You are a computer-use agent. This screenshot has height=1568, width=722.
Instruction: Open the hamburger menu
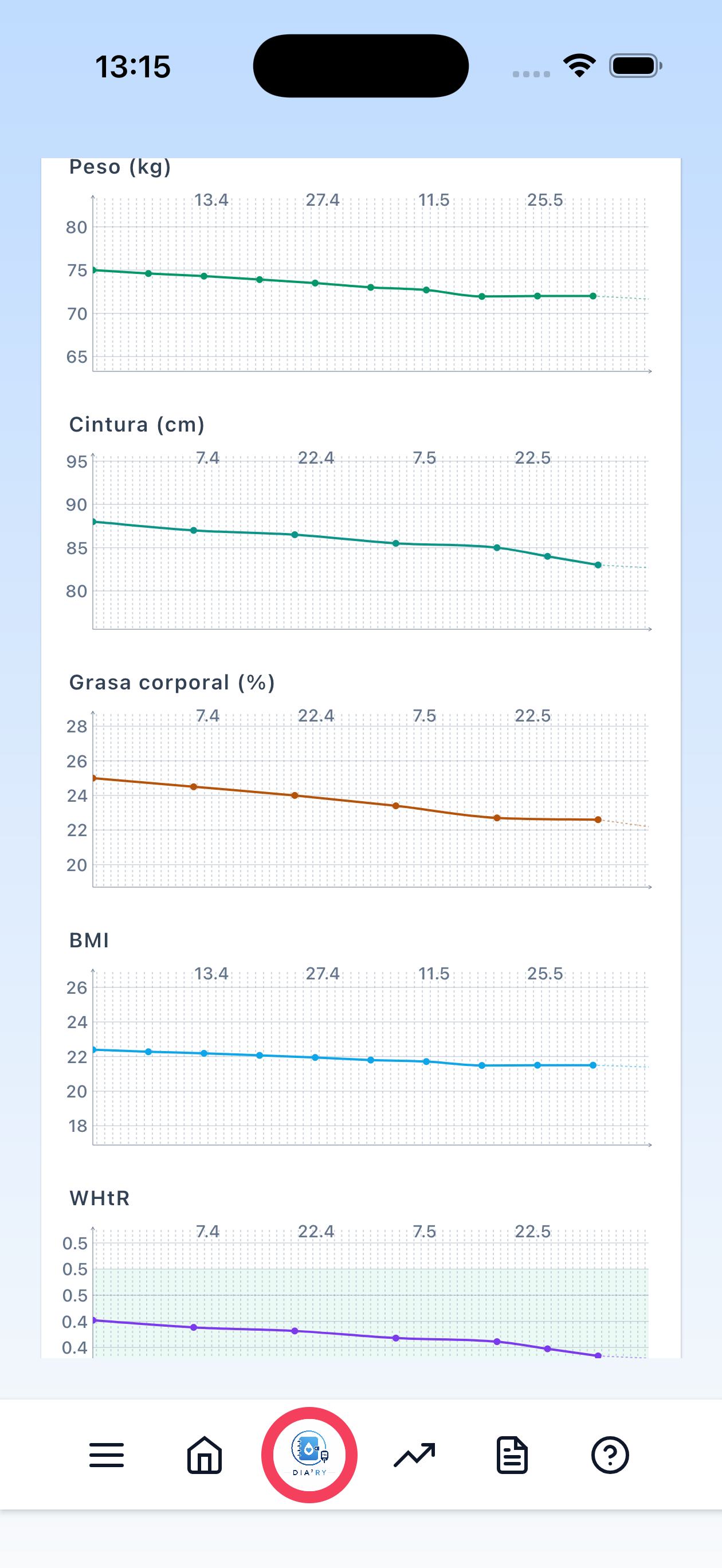coord(107,1455)
